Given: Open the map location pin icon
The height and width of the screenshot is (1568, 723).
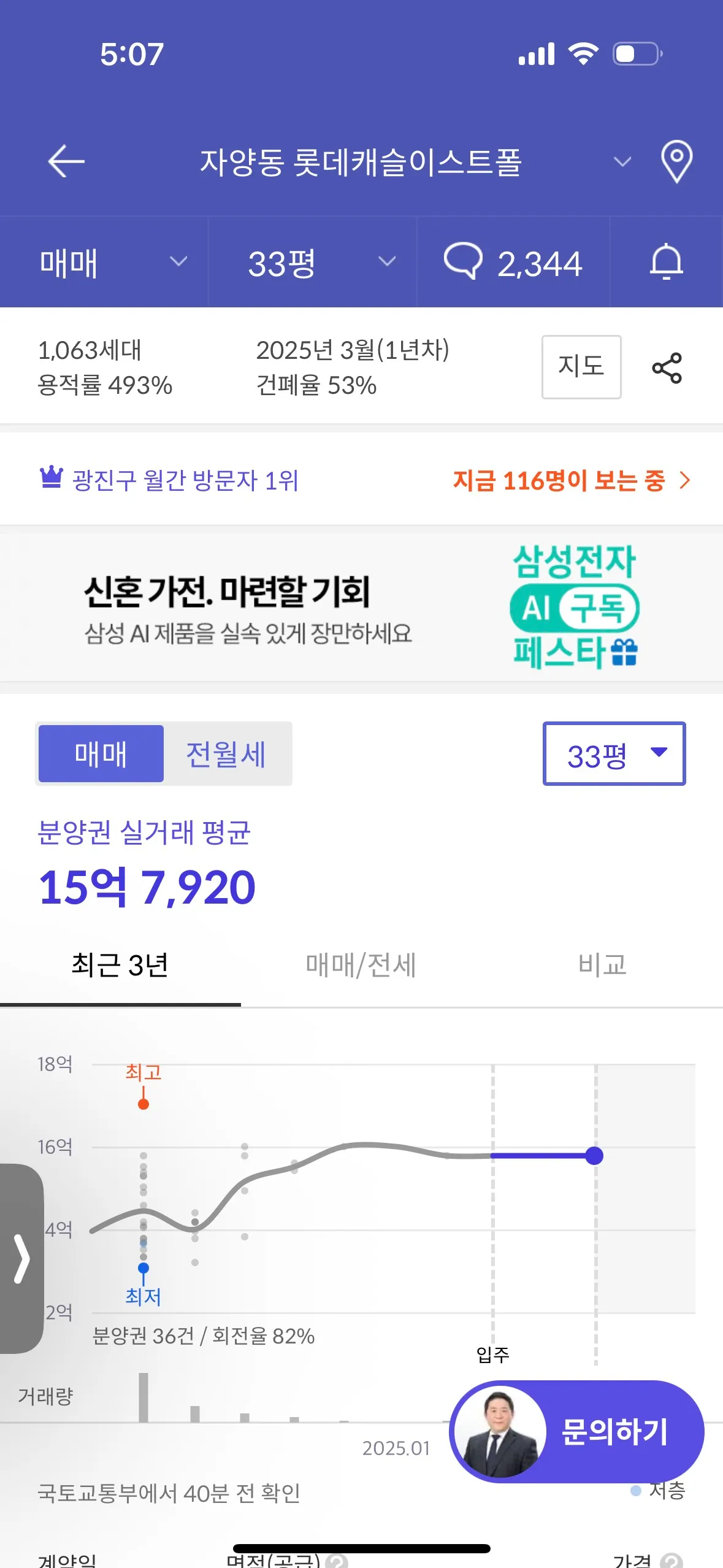Looking at the screenshot, I should click(x=676, y=161).
